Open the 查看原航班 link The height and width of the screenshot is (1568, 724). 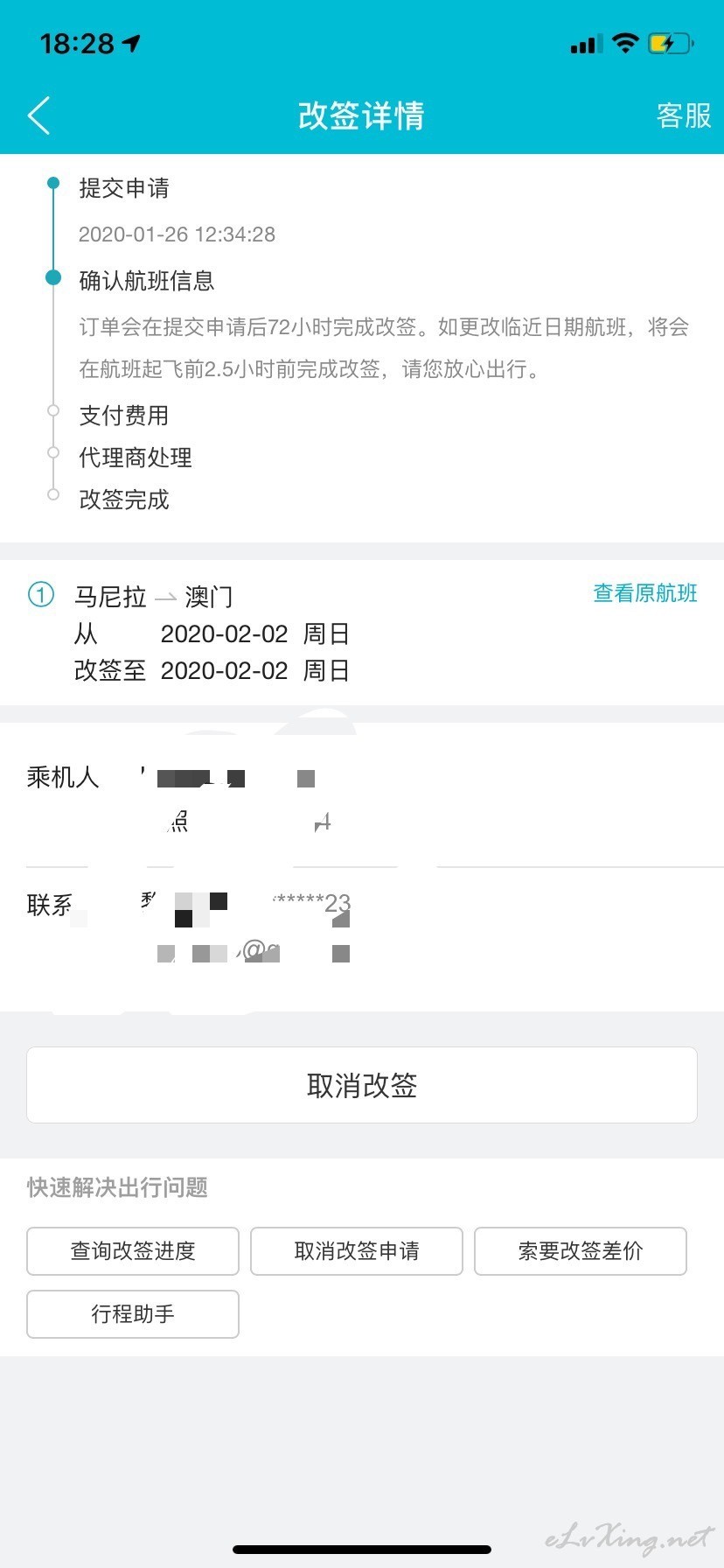[x=645, y=593]
